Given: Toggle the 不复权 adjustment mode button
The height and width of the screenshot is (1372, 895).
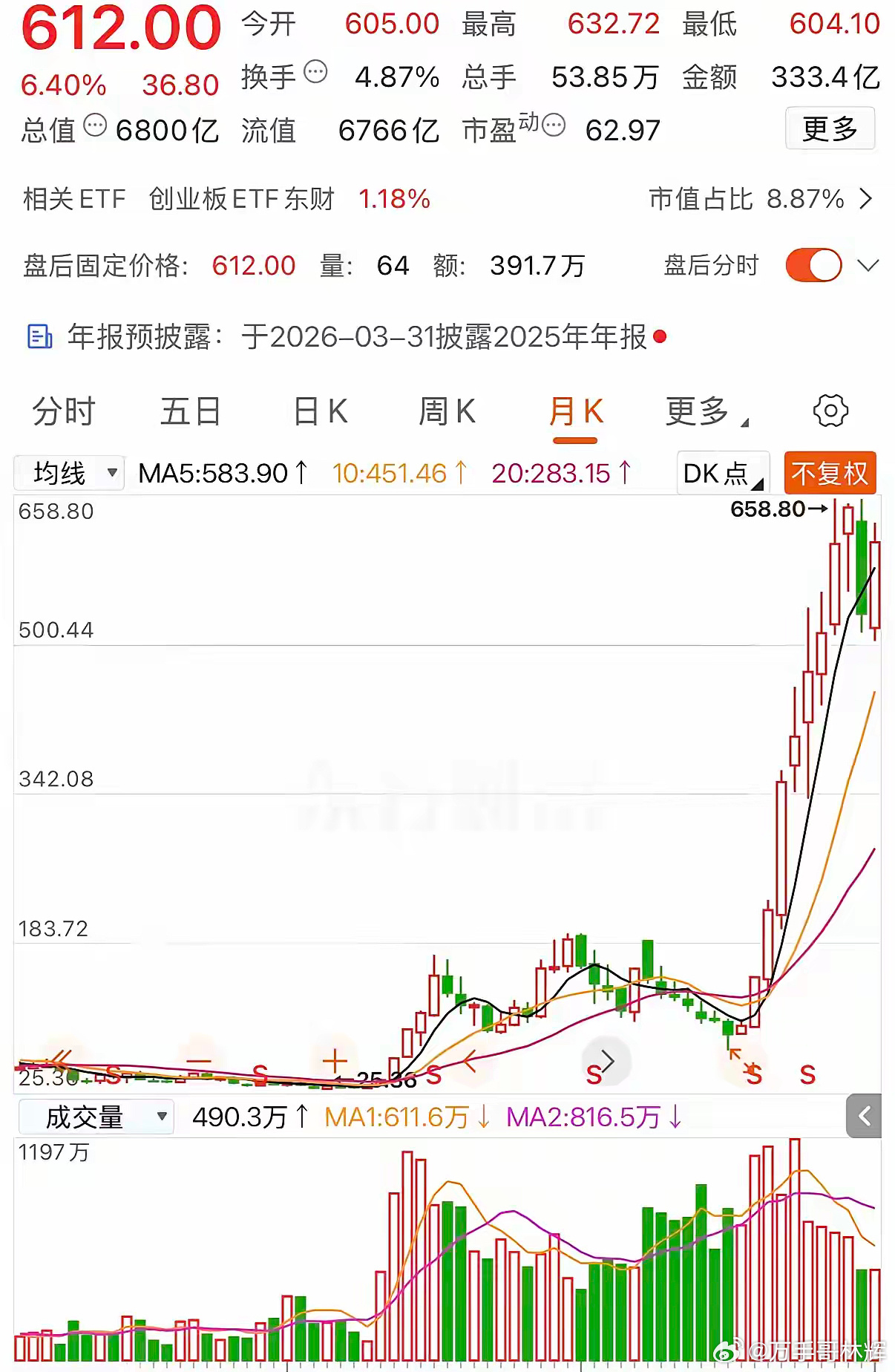Looking at the screenshot, I should click(x=830, y=472).
